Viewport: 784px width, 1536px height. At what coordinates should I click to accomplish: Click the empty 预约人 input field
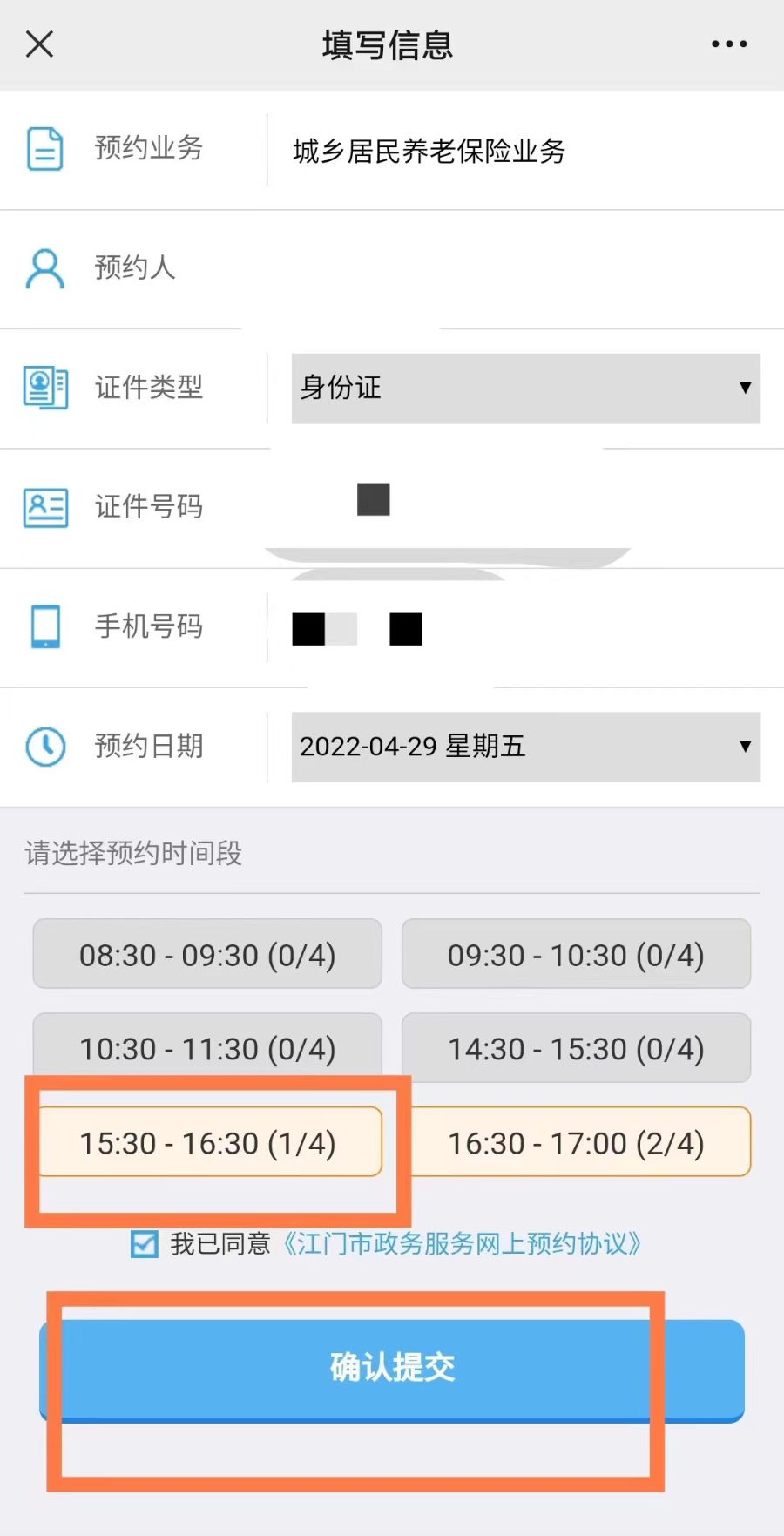[523, 268]
